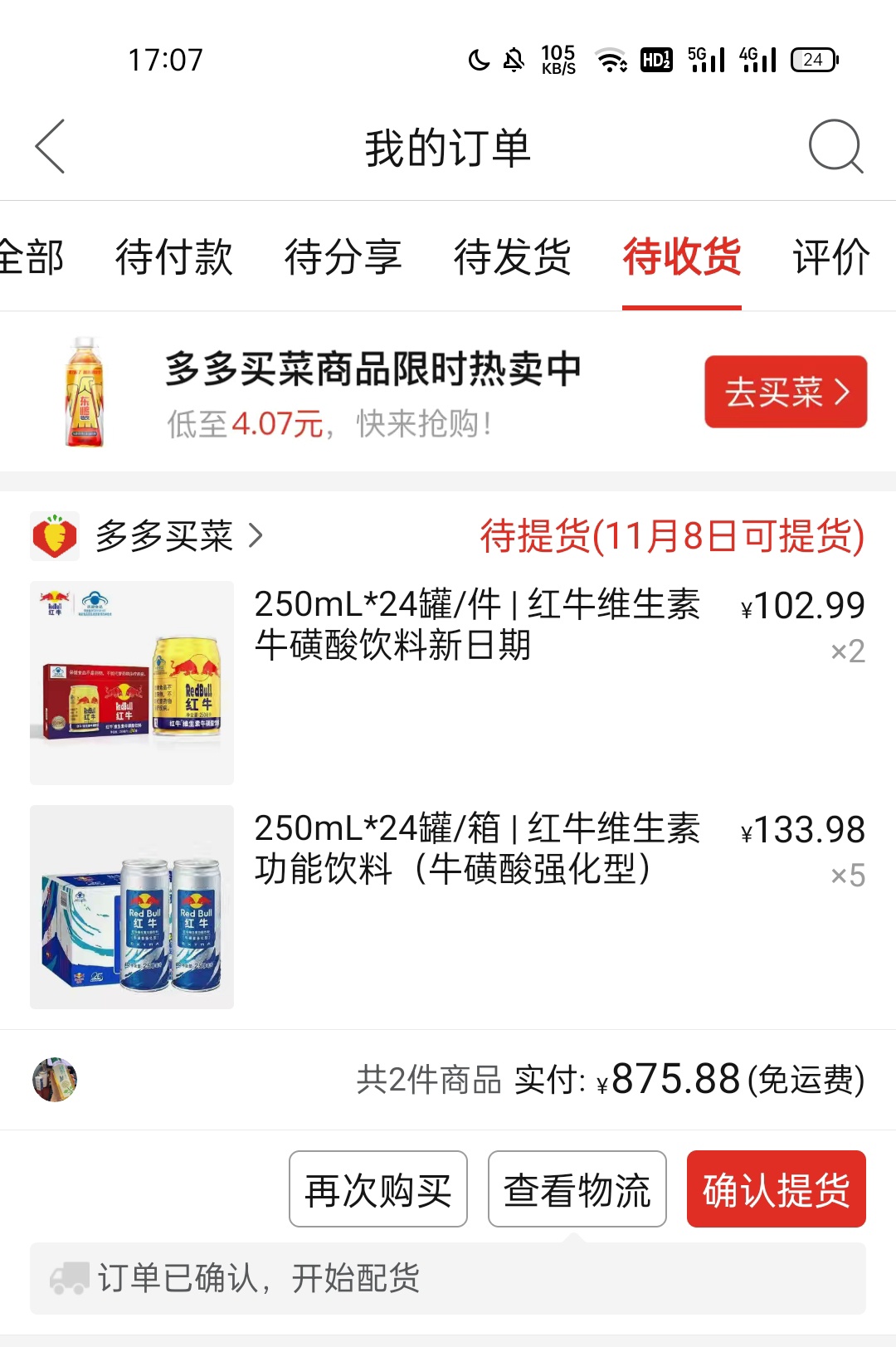
Task: Tap the do-not-disturb moon status icon
Action: [477, 59]
